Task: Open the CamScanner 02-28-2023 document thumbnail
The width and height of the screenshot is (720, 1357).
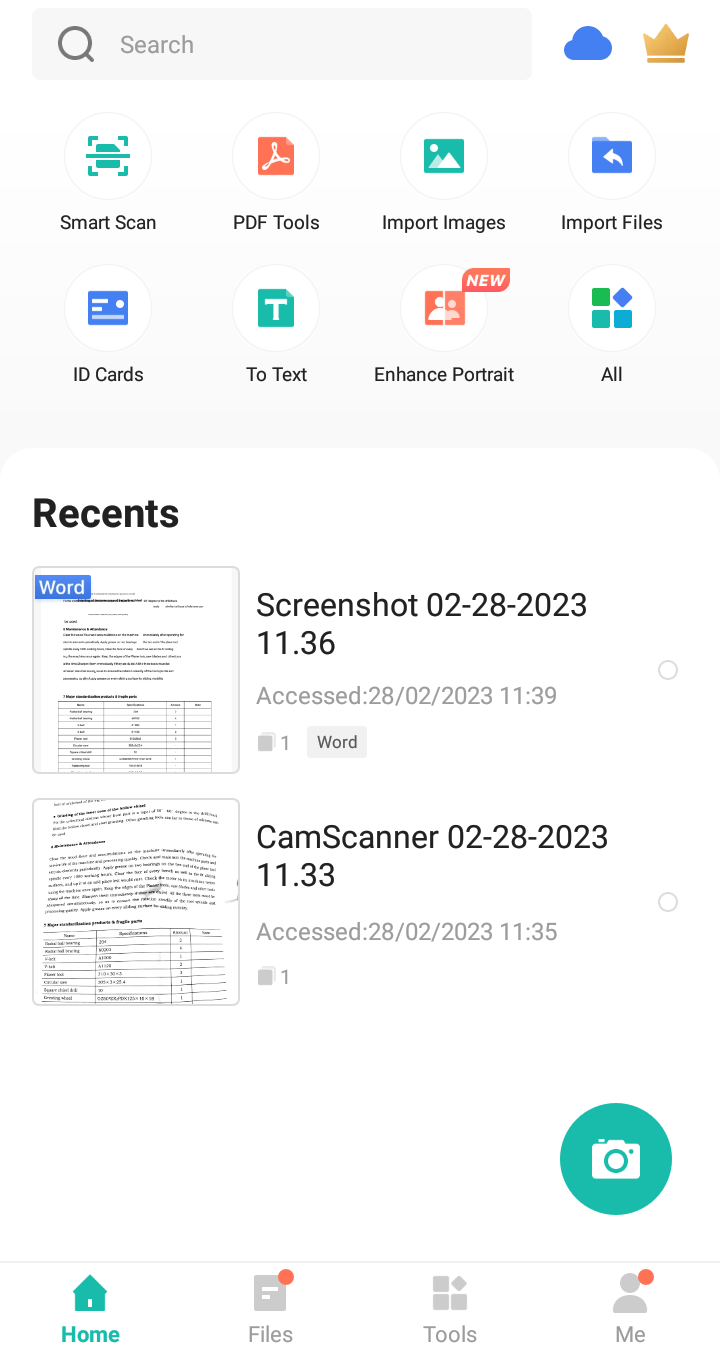Action: 135,901
